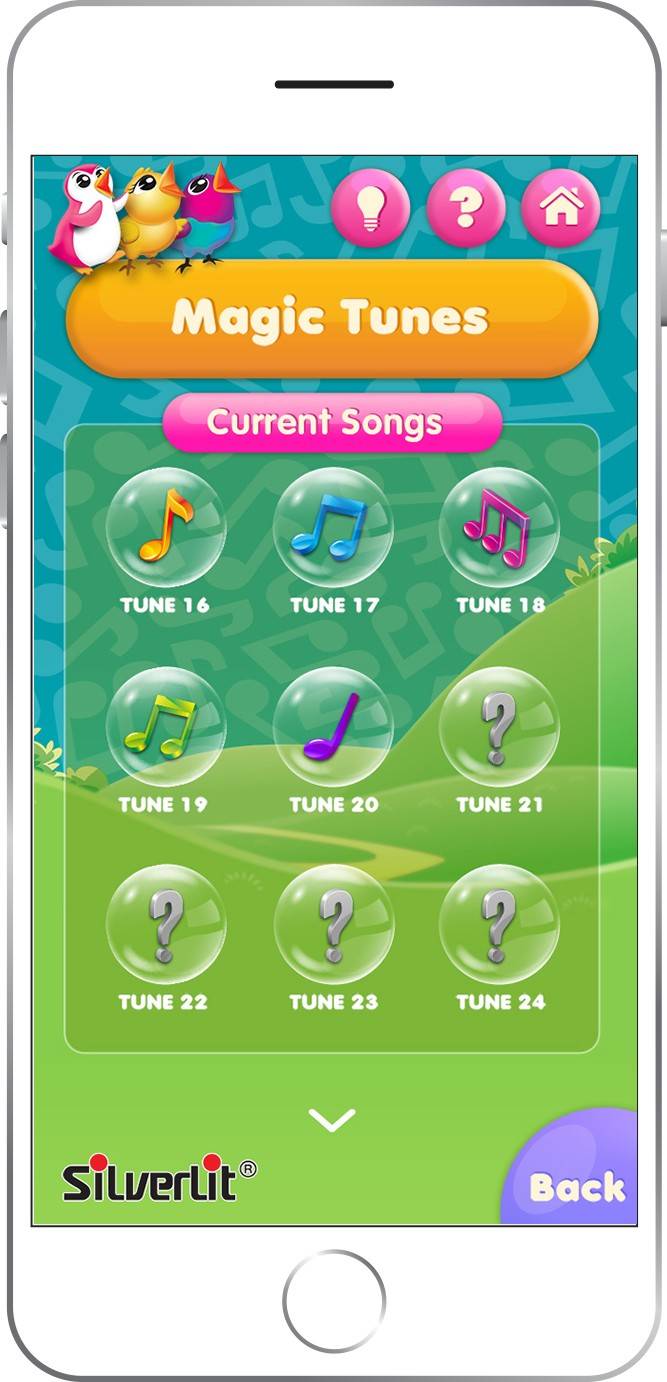Open the lightbulb tips icon

(371, 208)
